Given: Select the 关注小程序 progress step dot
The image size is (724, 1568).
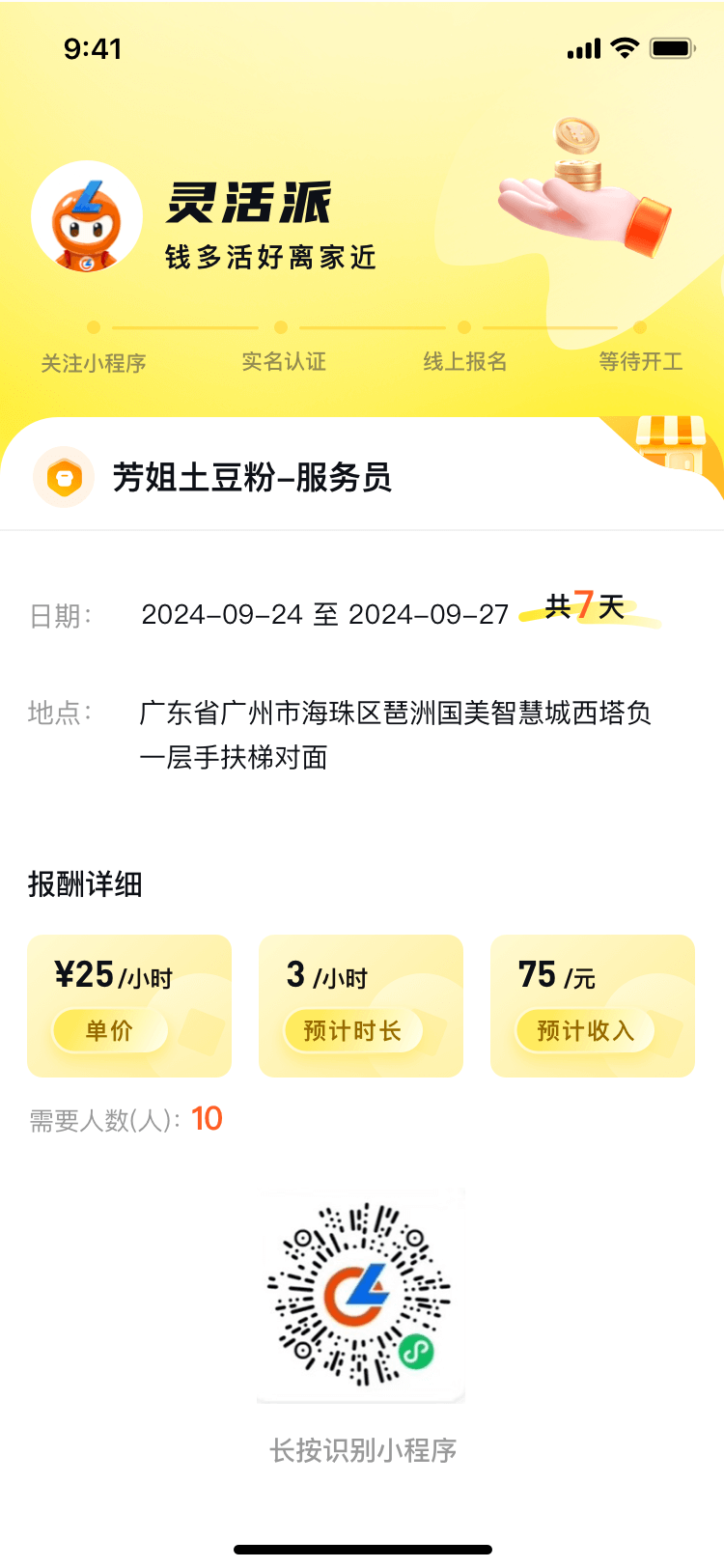Looking at the screenshot, I should (x=93, y=327).
